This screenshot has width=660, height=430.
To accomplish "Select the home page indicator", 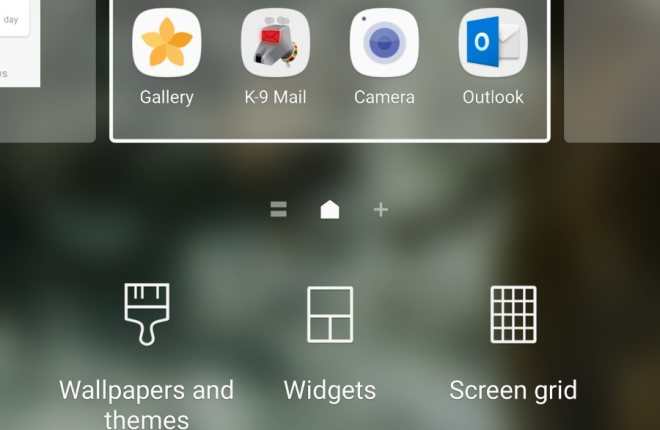I will click(330, 209).
